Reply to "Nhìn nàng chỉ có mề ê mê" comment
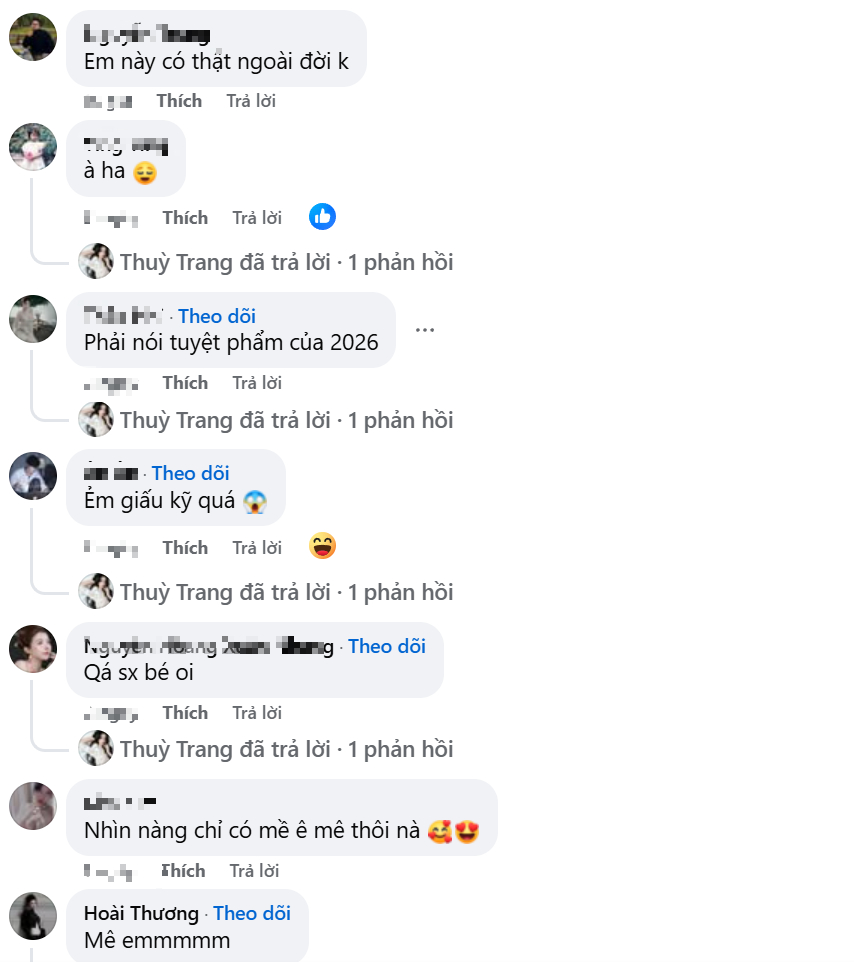Viewport: 854px width, 962px height. click(x=254, y=871)
